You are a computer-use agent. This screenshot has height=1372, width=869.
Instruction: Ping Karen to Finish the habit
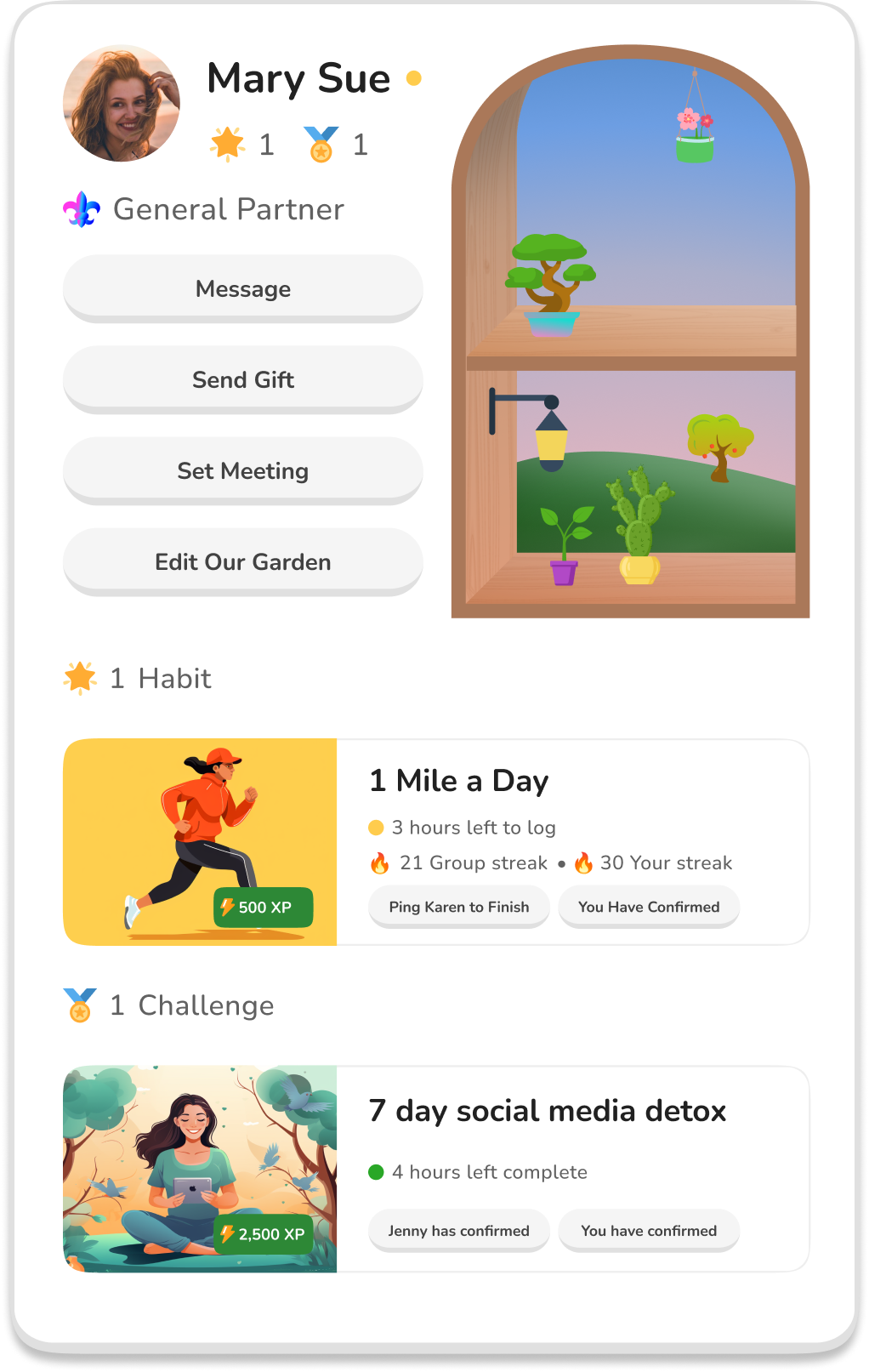coord(458,907)
